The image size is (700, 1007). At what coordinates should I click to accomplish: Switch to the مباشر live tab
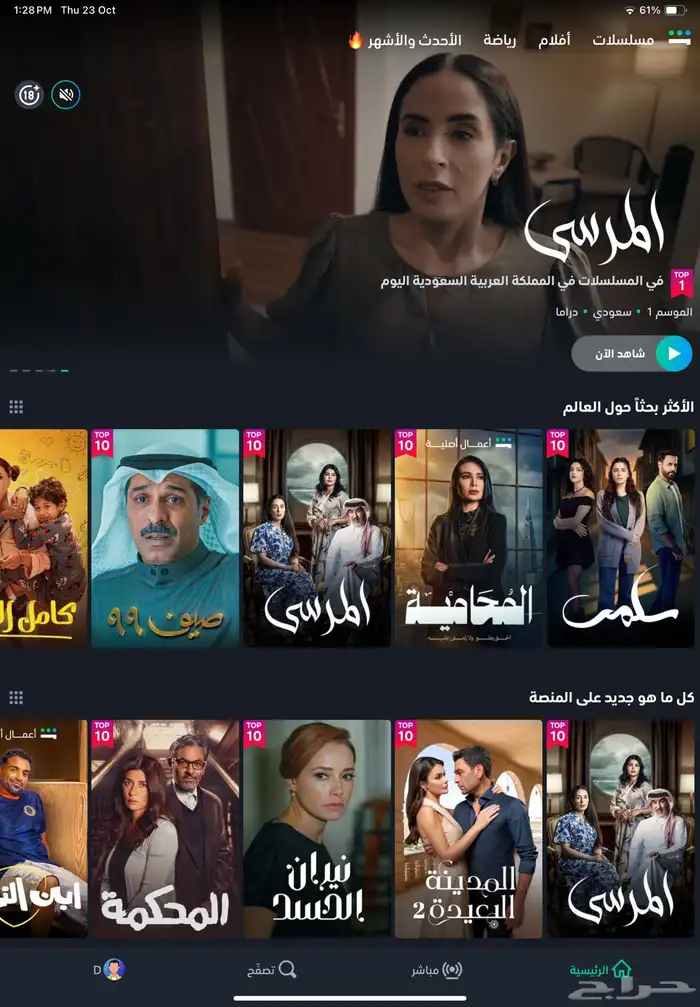coord(437,970)
